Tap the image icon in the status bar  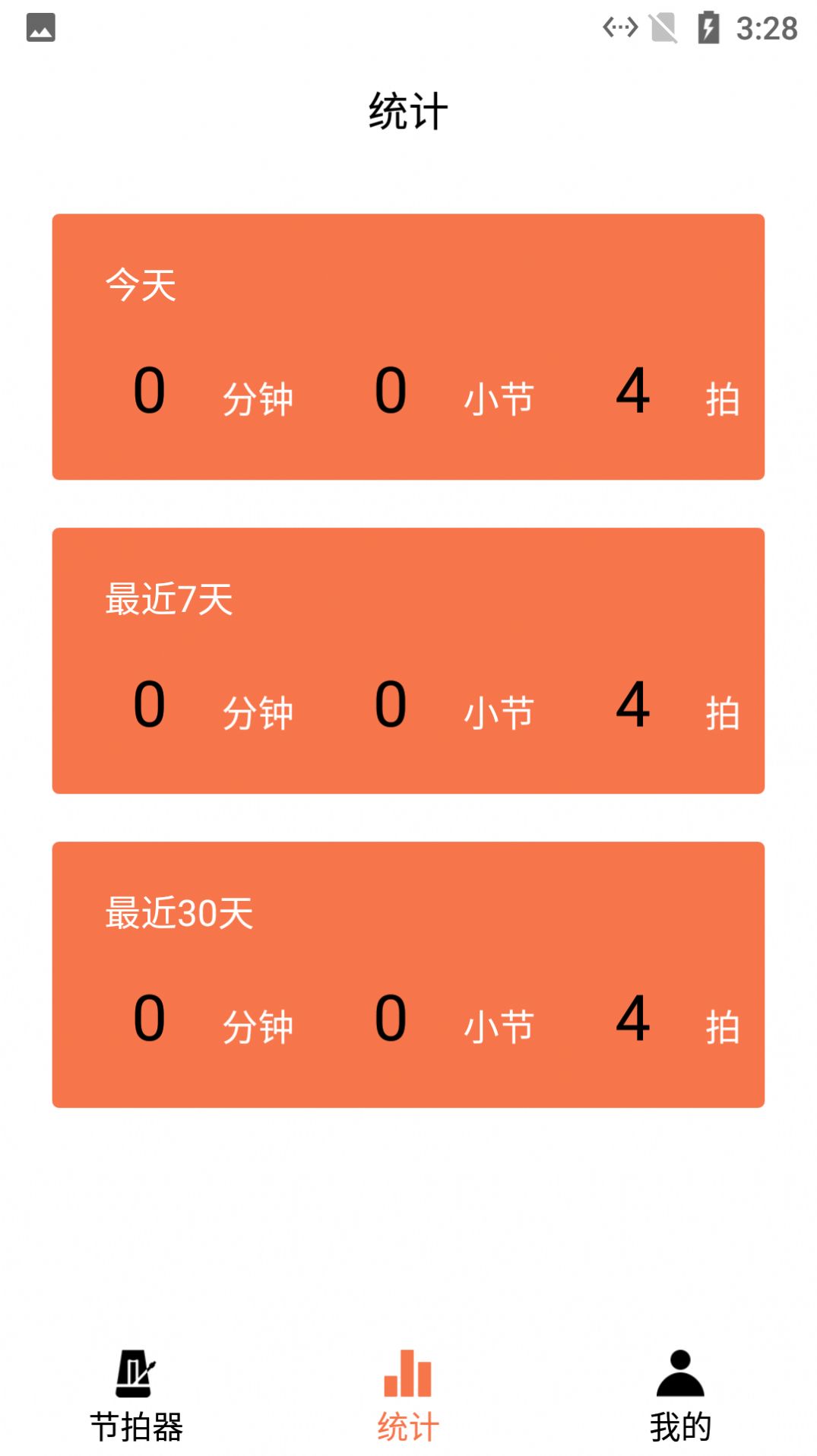[42, 28]
